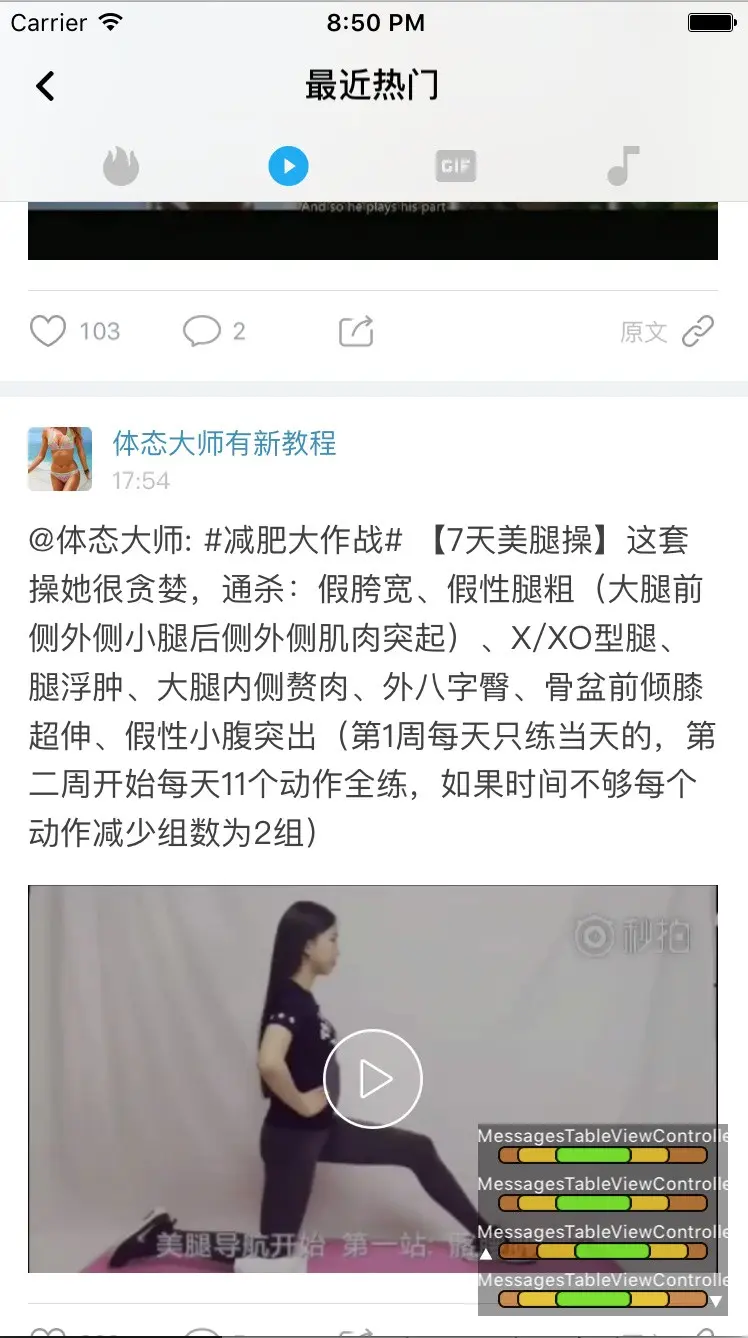Switch to the hot flame tab
This screenshot has width=748, height=1338.
pyautogui.click(x=121, y=166)
